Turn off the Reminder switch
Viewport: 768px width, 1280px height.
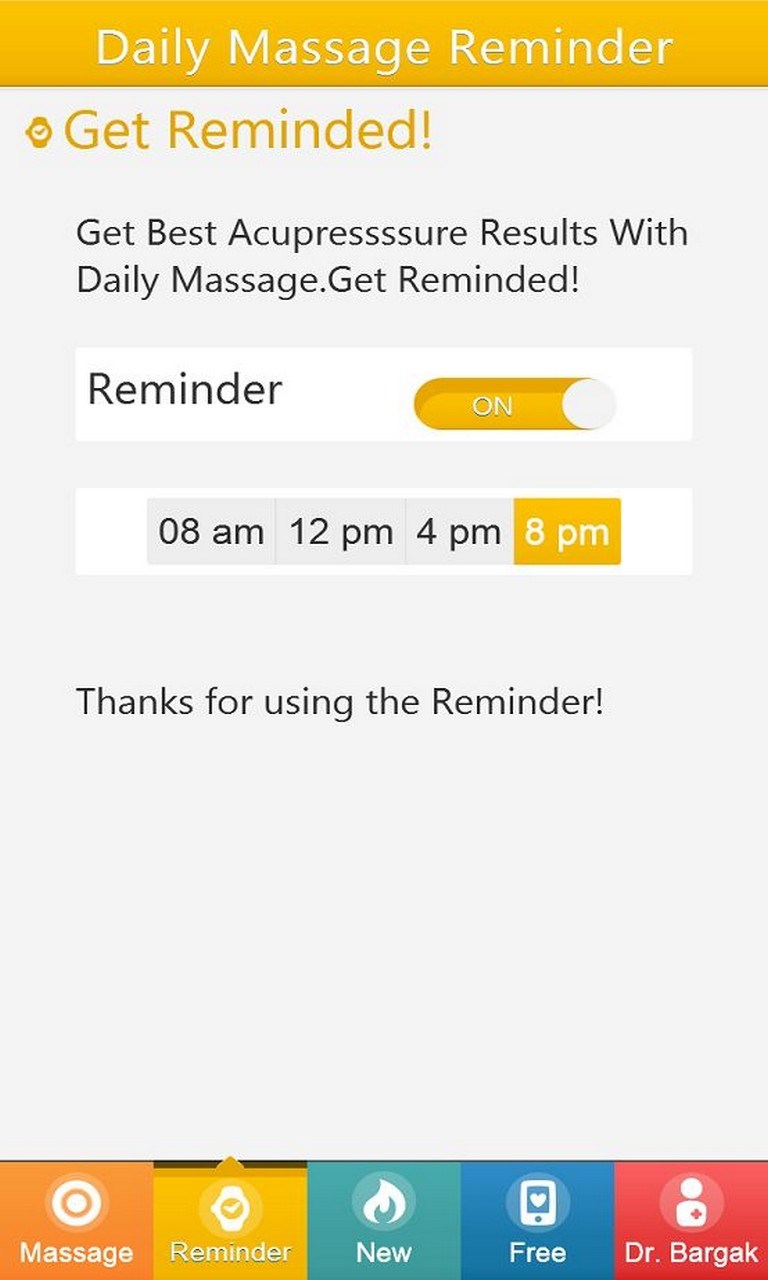tap(514, 404)
